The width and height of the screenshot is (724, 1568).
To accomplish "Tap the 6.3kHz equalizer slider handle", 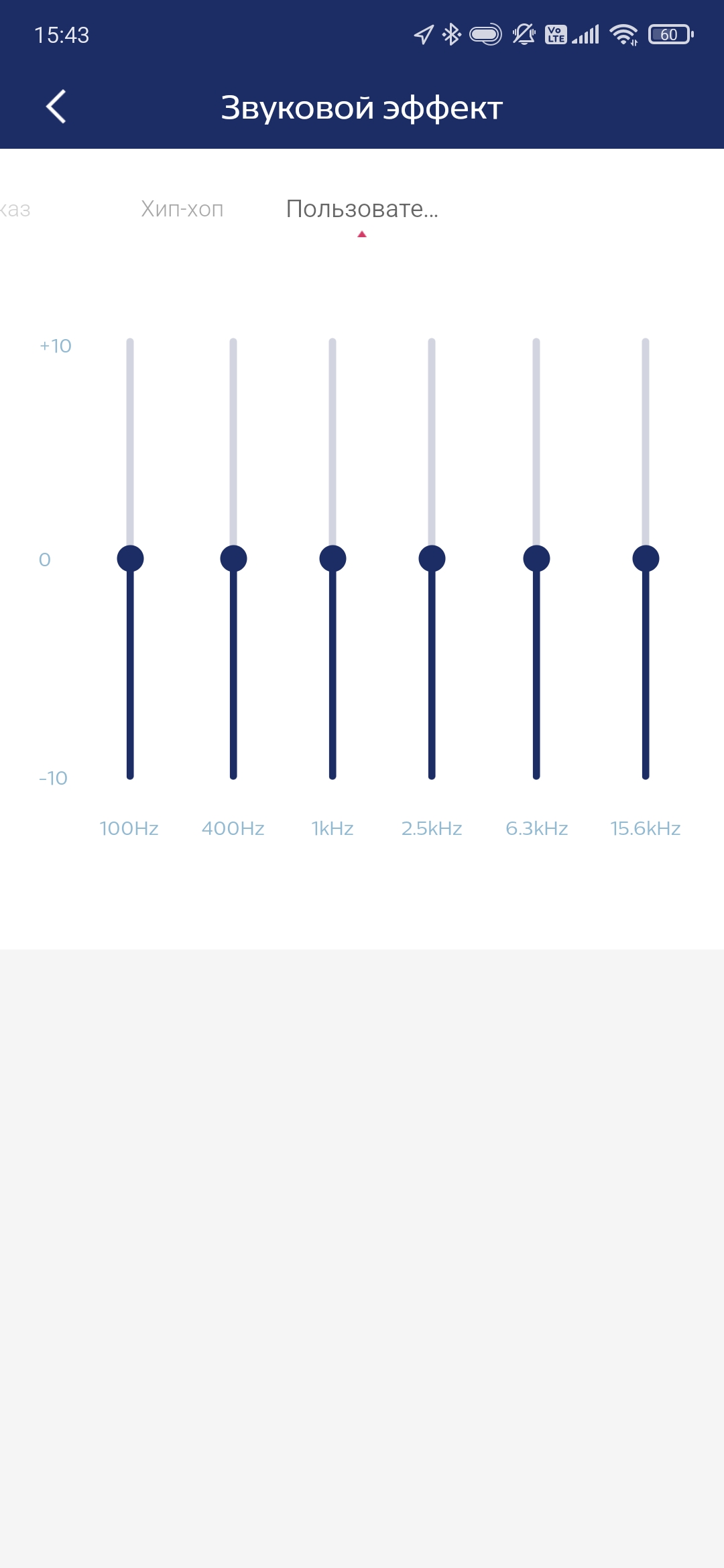I will point(536,558).
